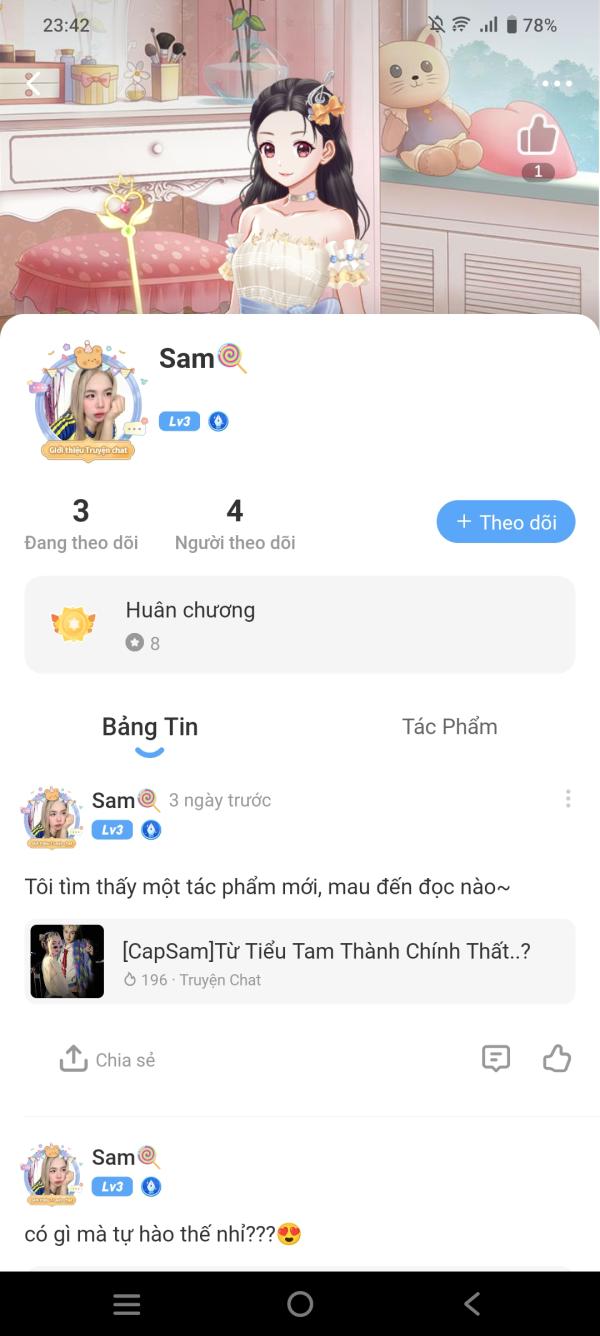Open the Huân chương medals card
The height and width of the screenshot is (1336, 600).
click(x=300, y=625)
